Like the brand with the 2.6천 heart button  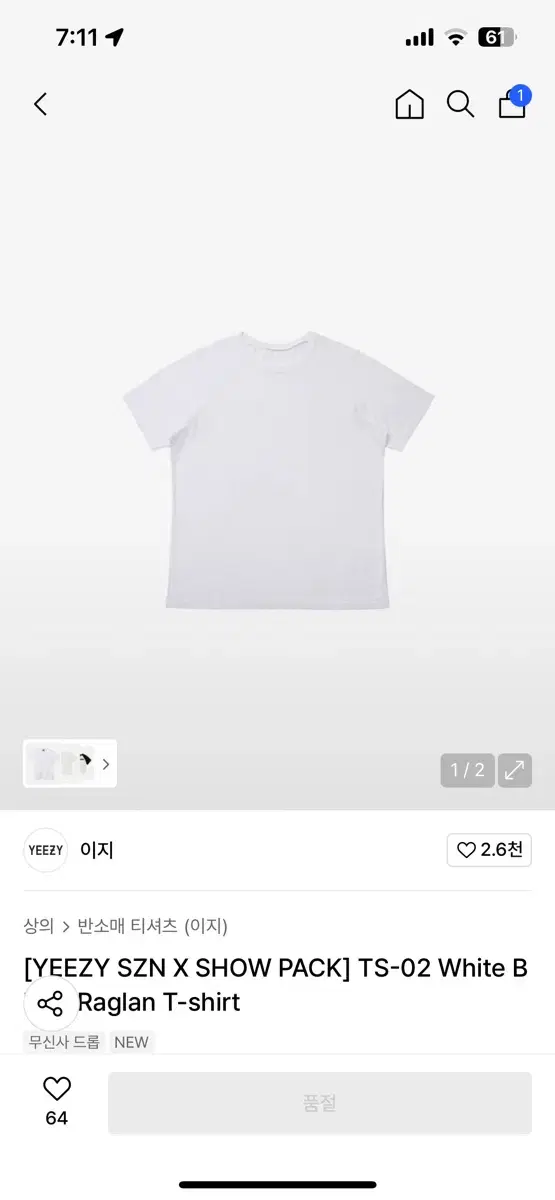tap(489, 850)
